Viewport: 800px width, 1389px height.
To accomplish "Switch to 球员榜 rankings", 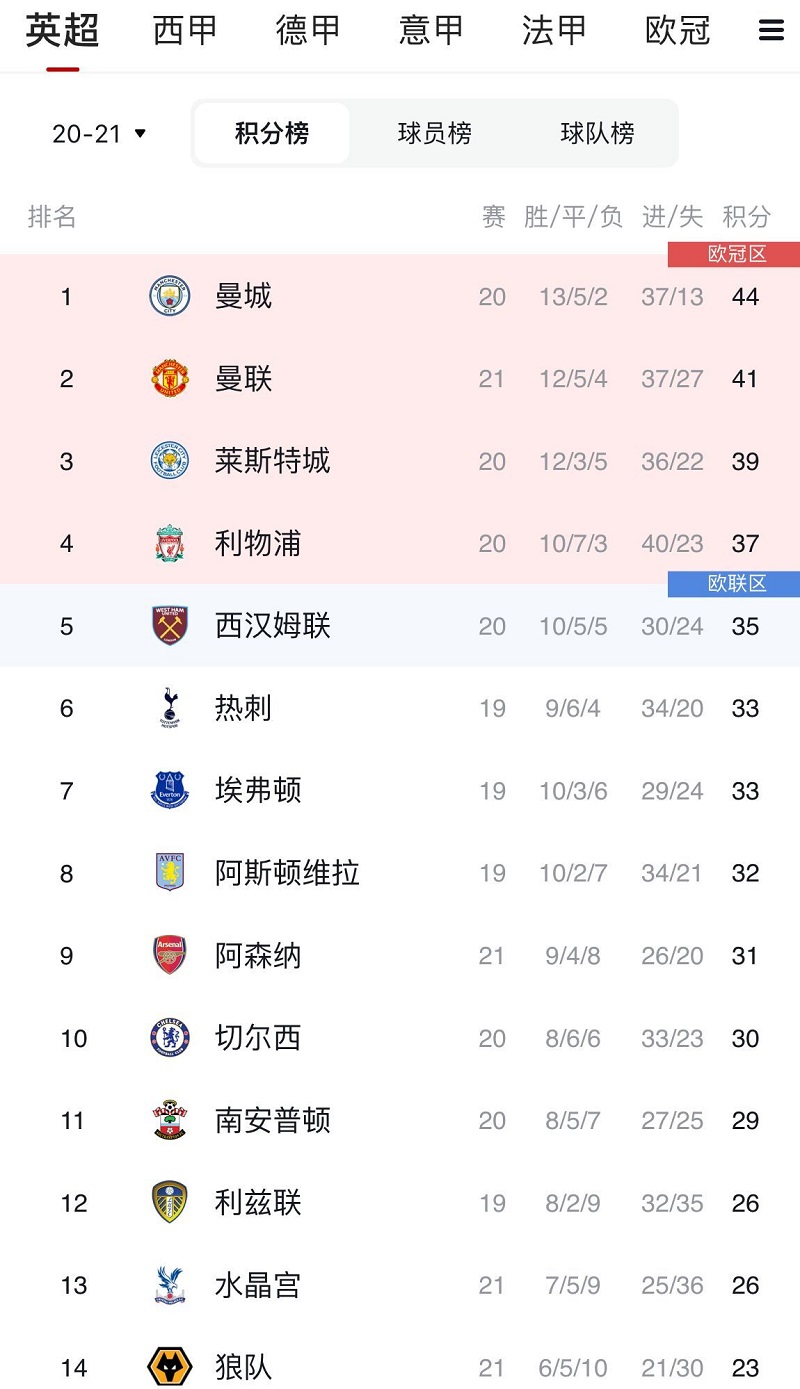I will 434,133.
